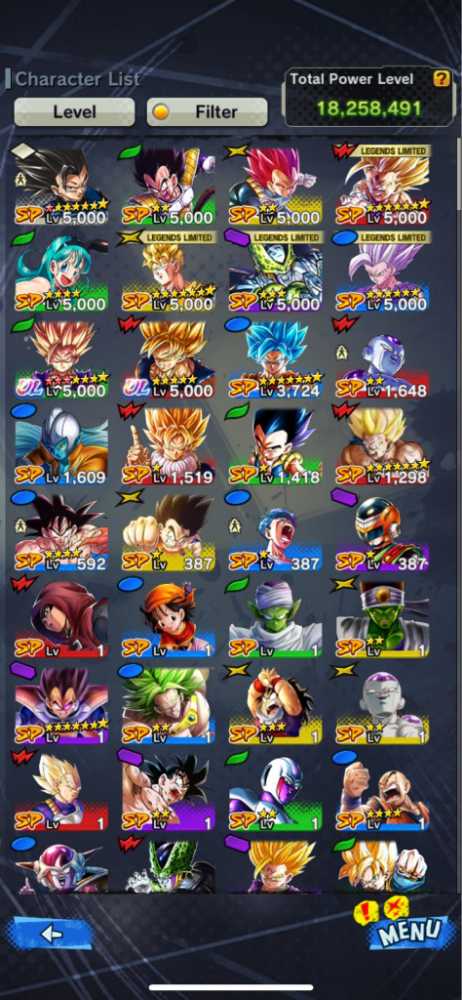Select the character at Lv 592
462x1000 pixels.
point(61,532)
